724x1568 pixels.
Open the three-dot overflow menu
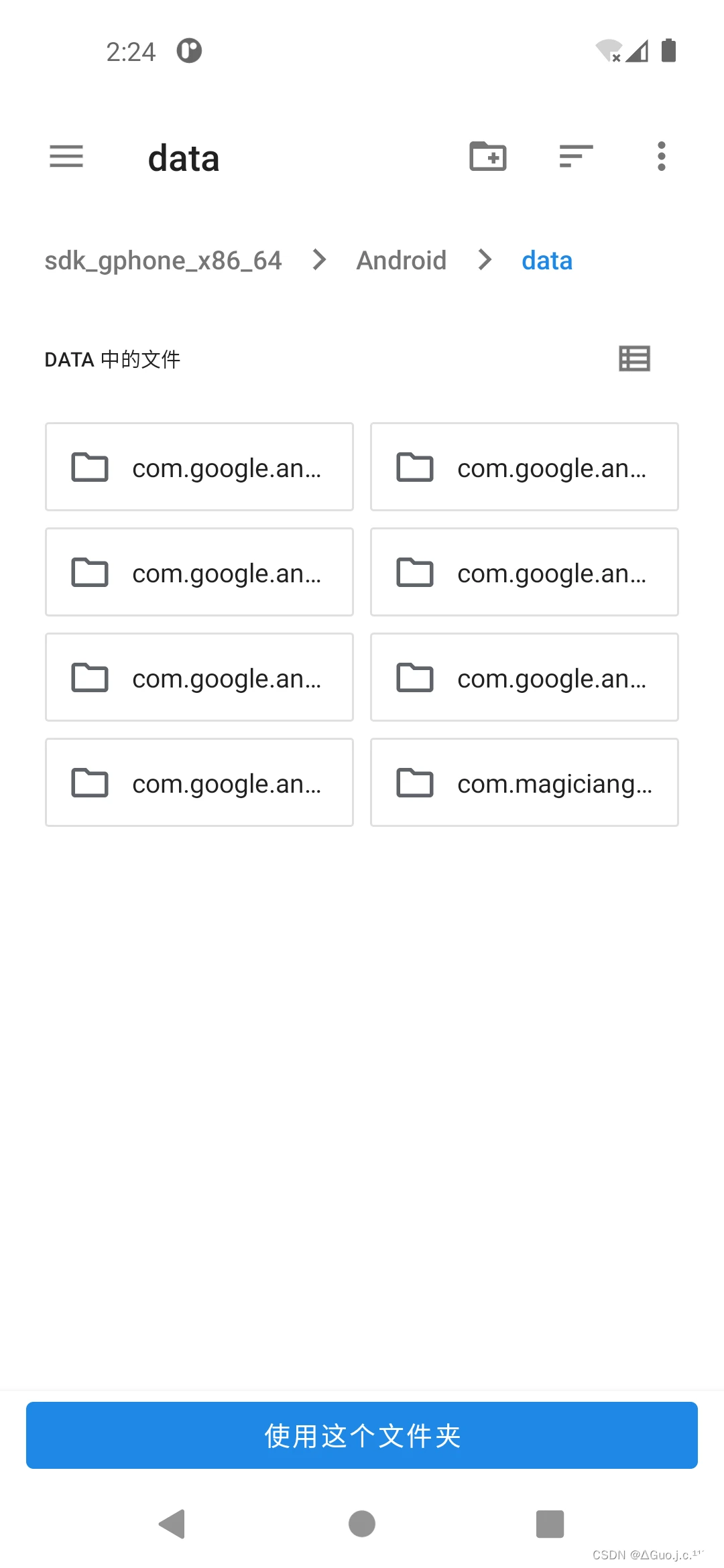[662, 156]
